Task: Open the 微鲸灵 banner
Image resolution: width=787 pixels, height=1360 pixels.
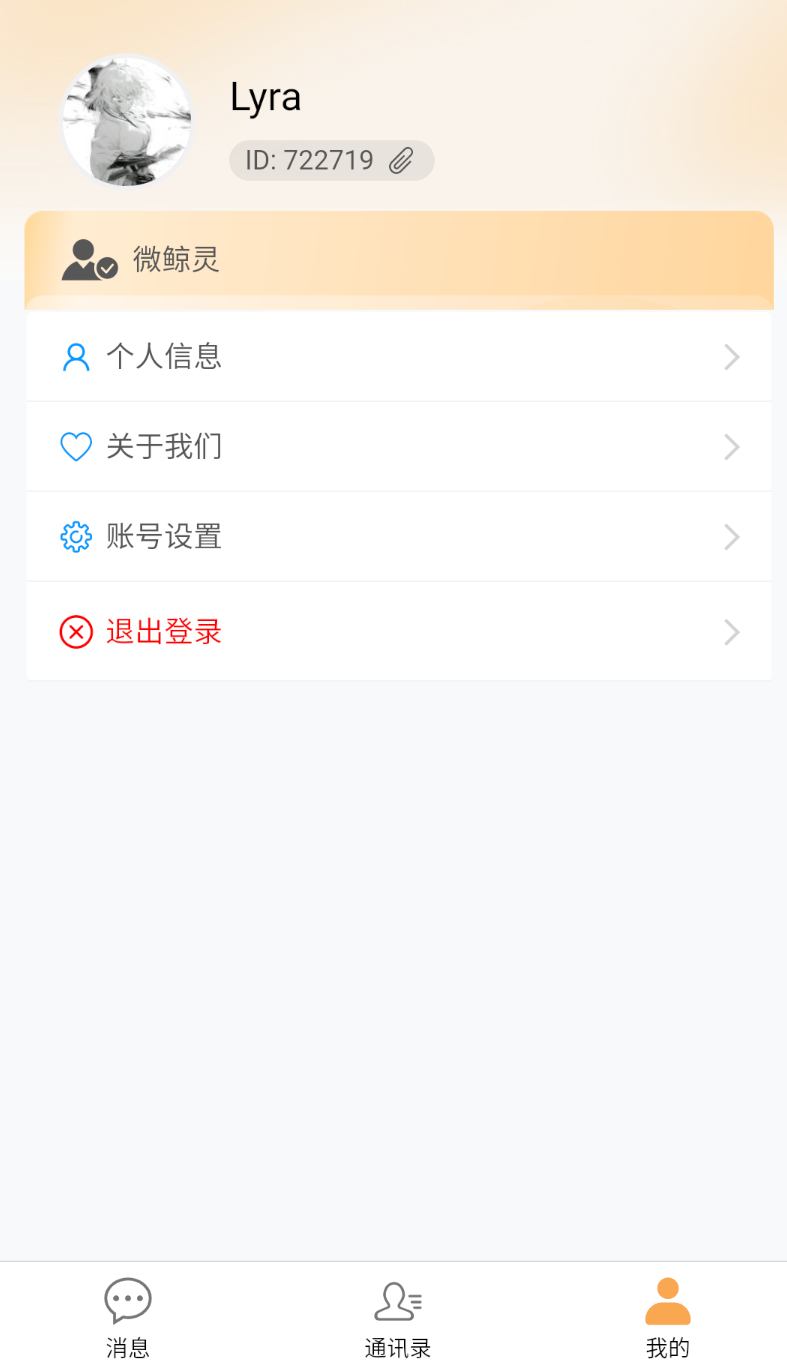Action: pyautogui.click(x=399, y=260)
